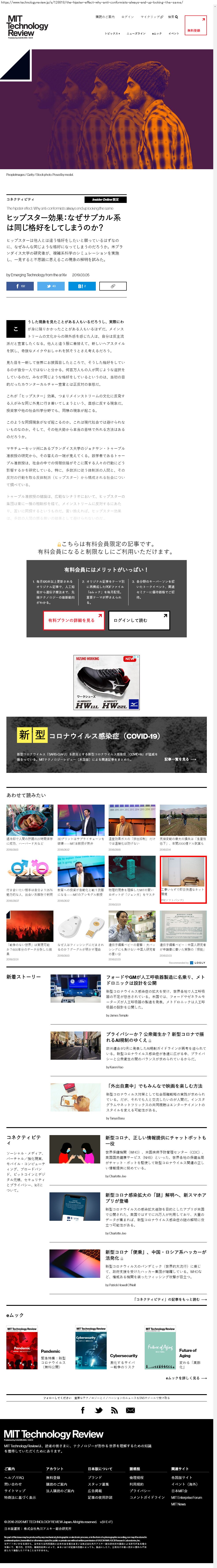Bookmark article with Hatena B! button

click(82, 286)
